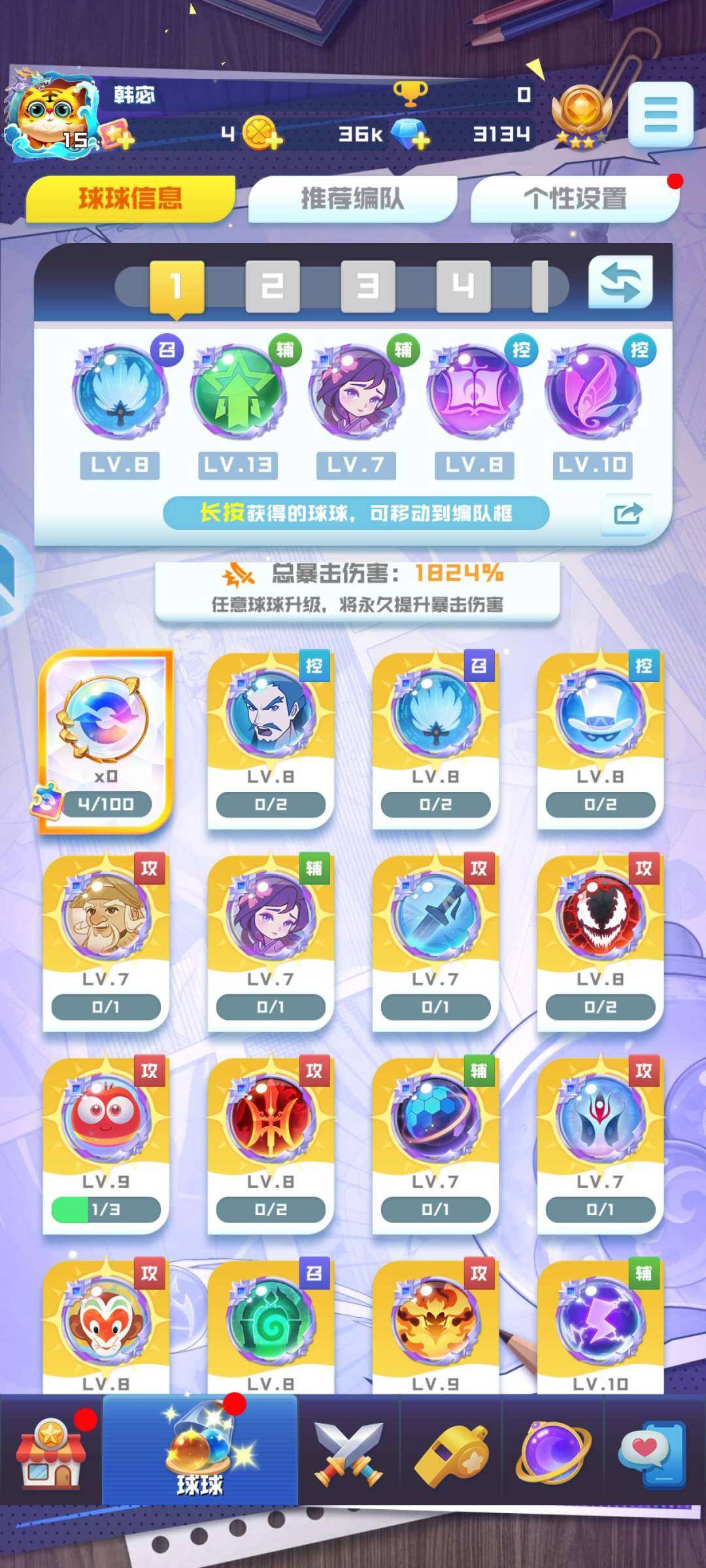Open the red apple ball at LV.9
This screenshot has width=706, height=1568.
tap(106, 1143)
